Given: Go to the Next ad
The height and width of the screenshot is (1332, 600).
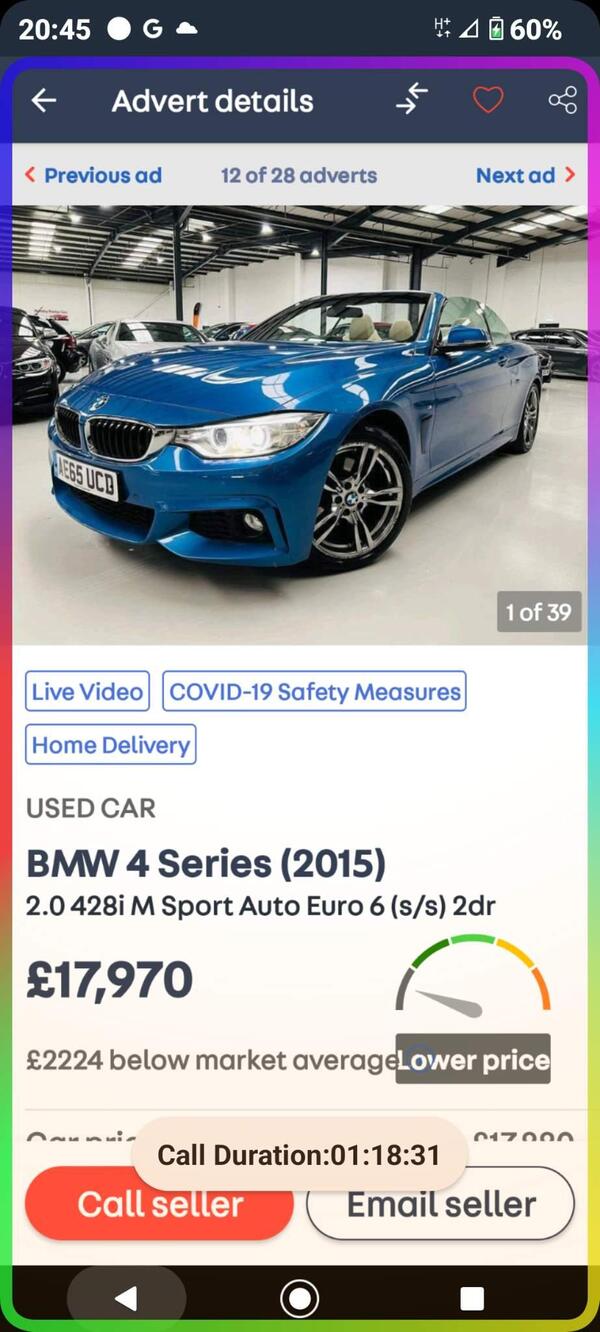Looking at the screenshot, I should [x=526, y=175].
